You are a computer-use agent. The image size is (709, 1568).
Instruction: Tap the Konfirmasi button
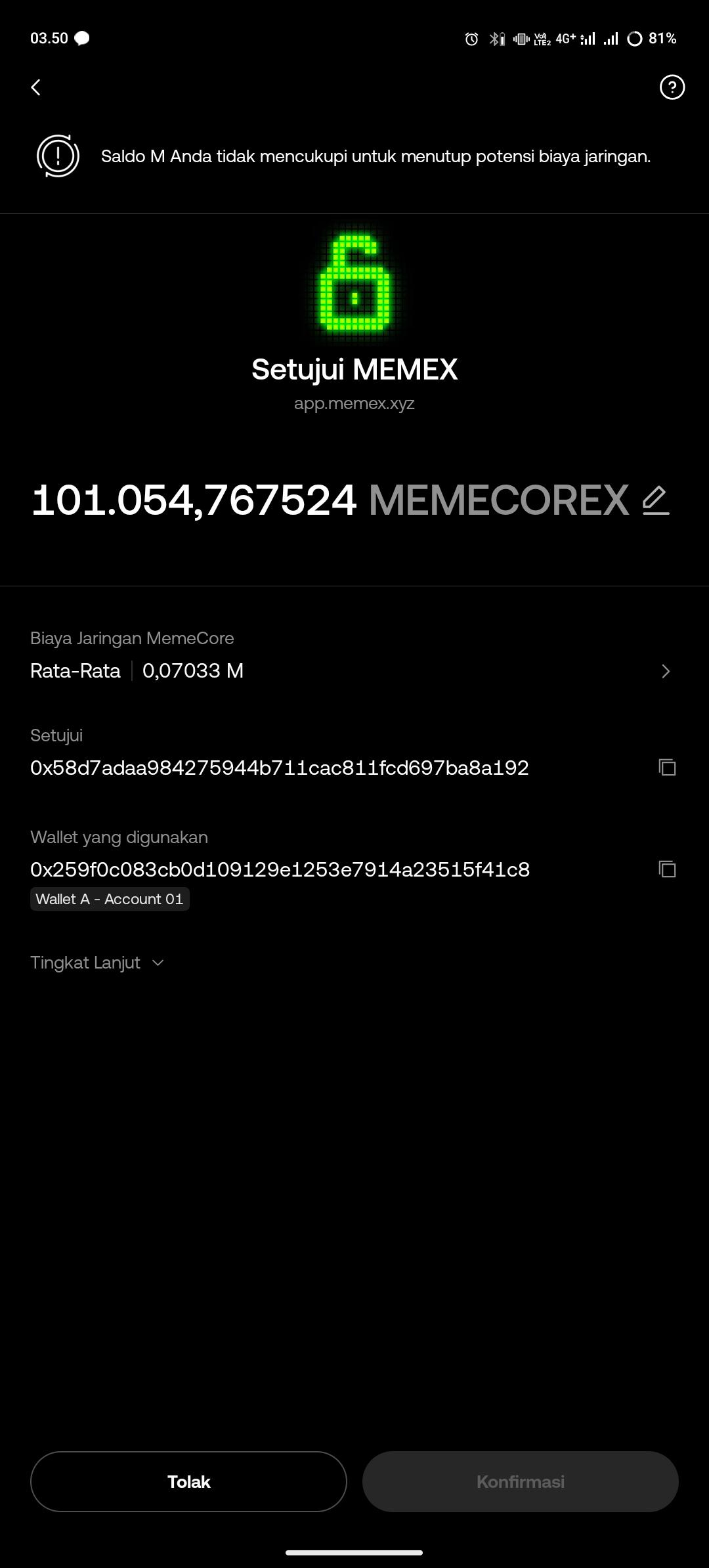[x=520, y=1482]
